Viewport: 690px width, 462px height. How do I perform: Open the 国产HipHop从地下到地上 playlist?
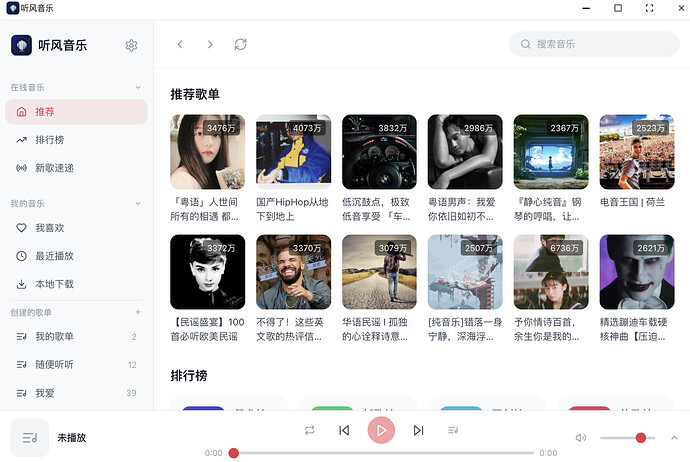click(x=293, y=152)
